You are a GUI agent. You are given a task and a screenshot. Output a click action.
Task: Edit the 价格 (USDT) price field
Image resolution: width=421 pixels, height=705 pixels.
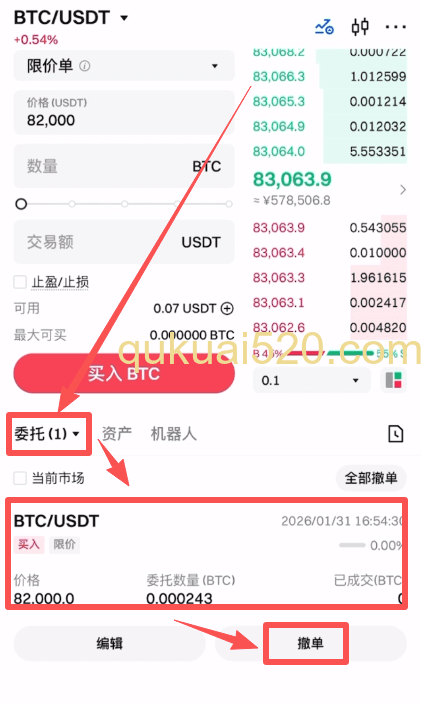tap(124, 112)
